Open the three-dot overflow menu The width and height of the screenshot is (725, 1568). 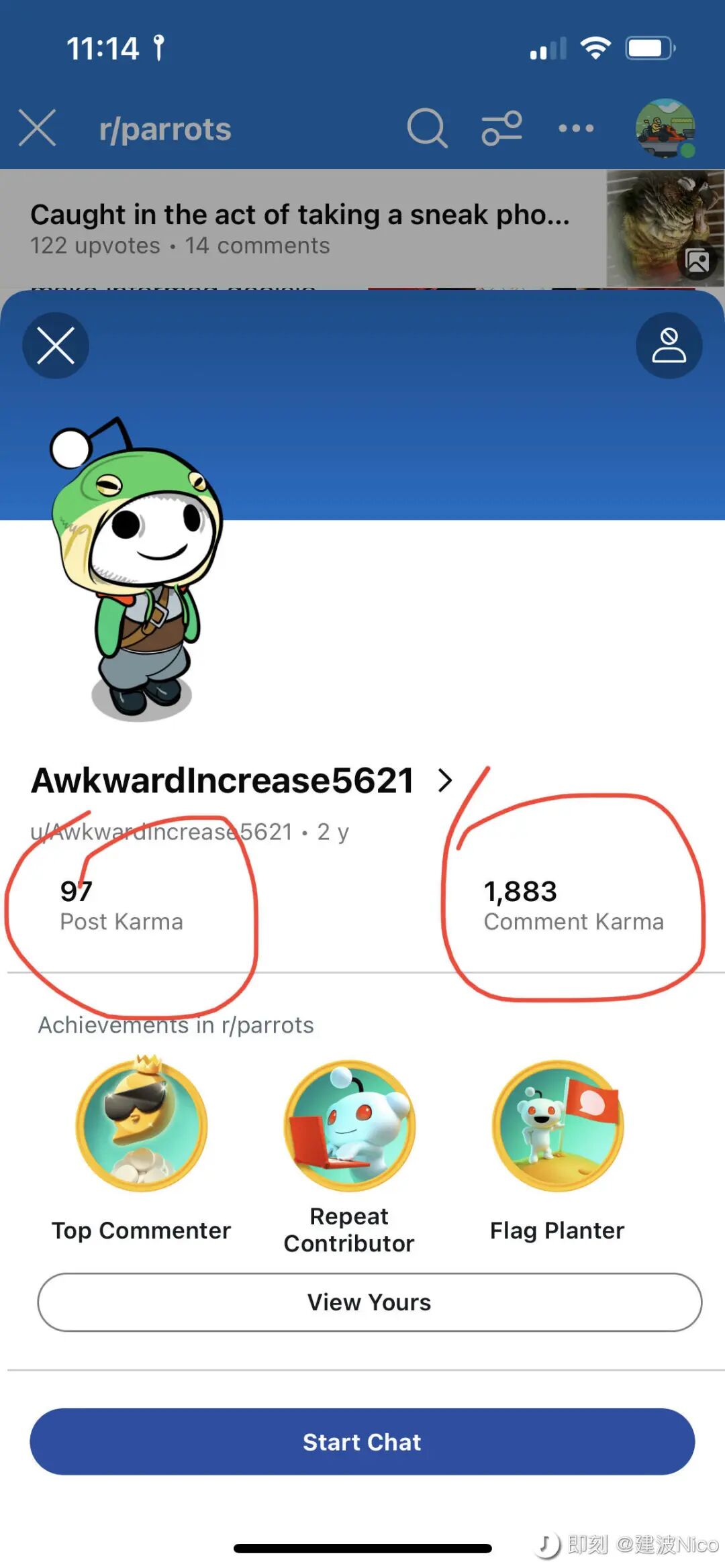point(576,127)
